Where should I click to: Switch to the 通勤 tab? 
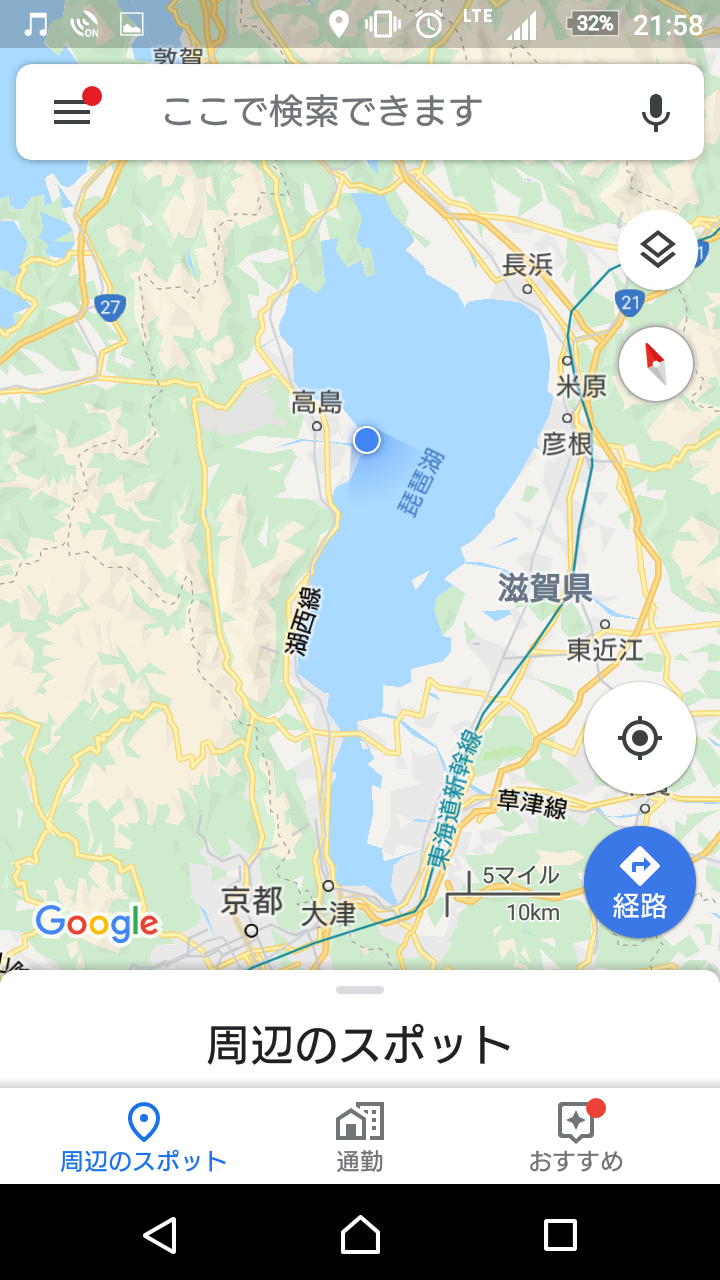[360, 1137]
